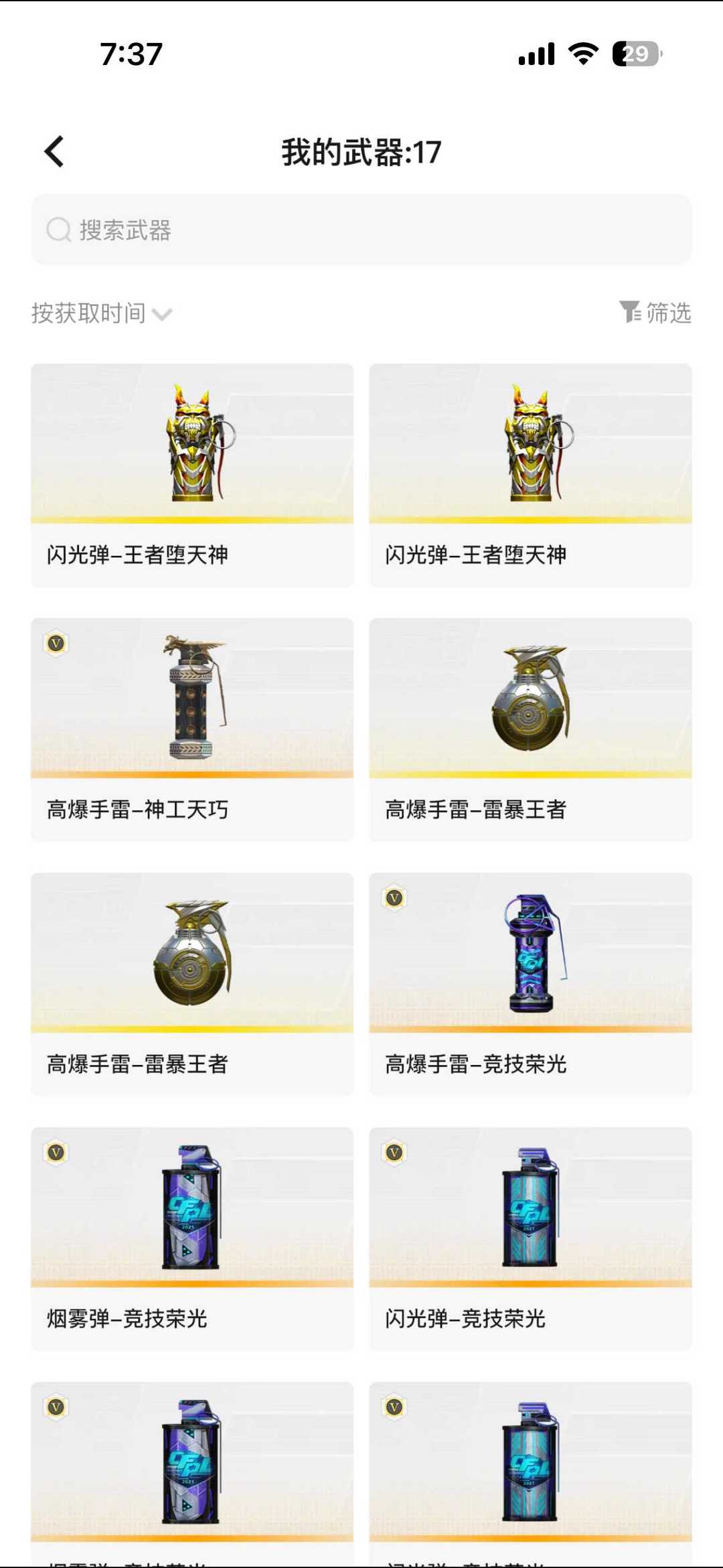Go back using the top-left arrow
The image size is (723, 1568).
pyautogui.click(x=55, y=151)
